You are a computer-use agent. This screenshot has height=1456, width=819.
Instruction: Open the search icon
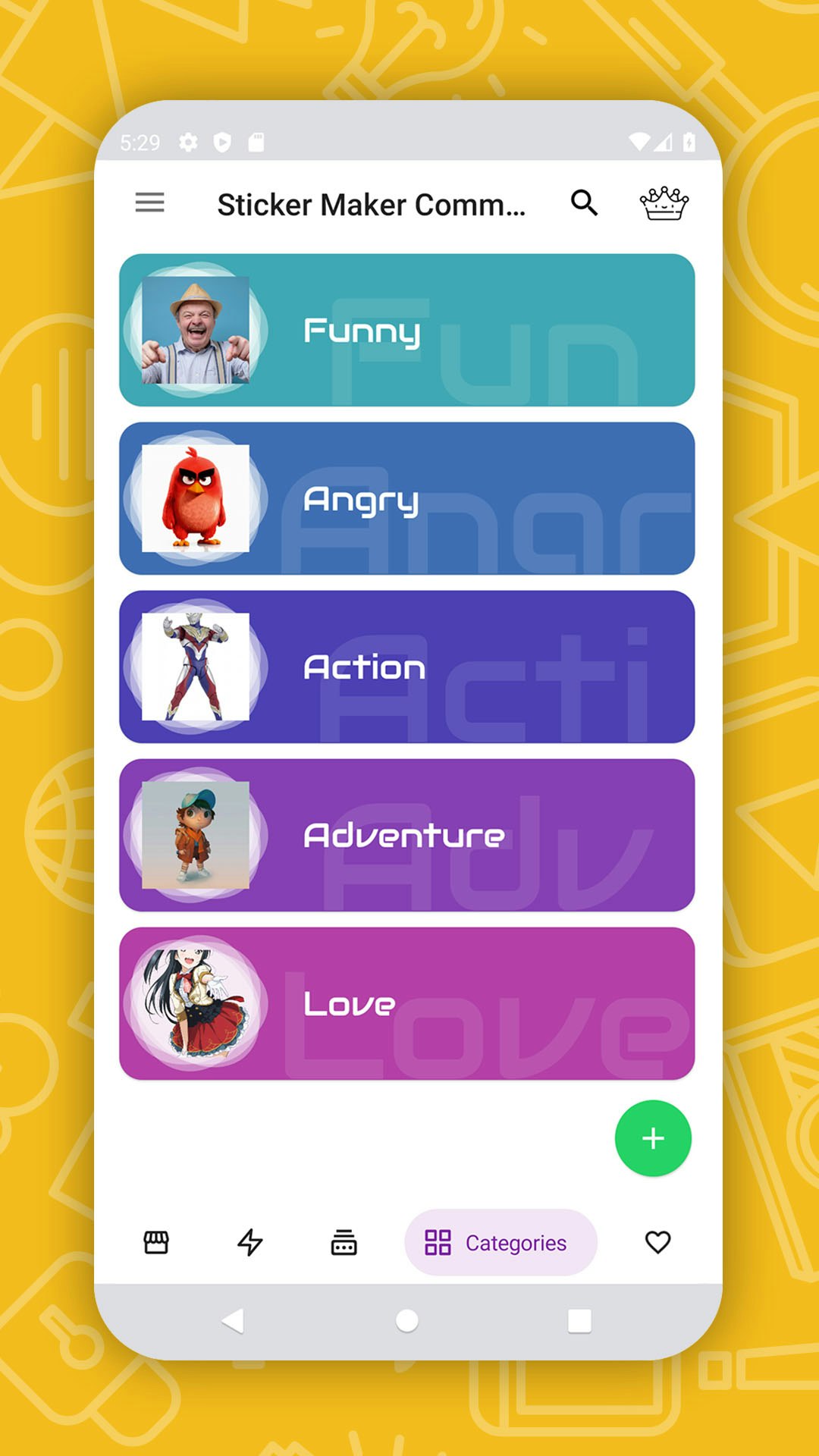point(584,203)
